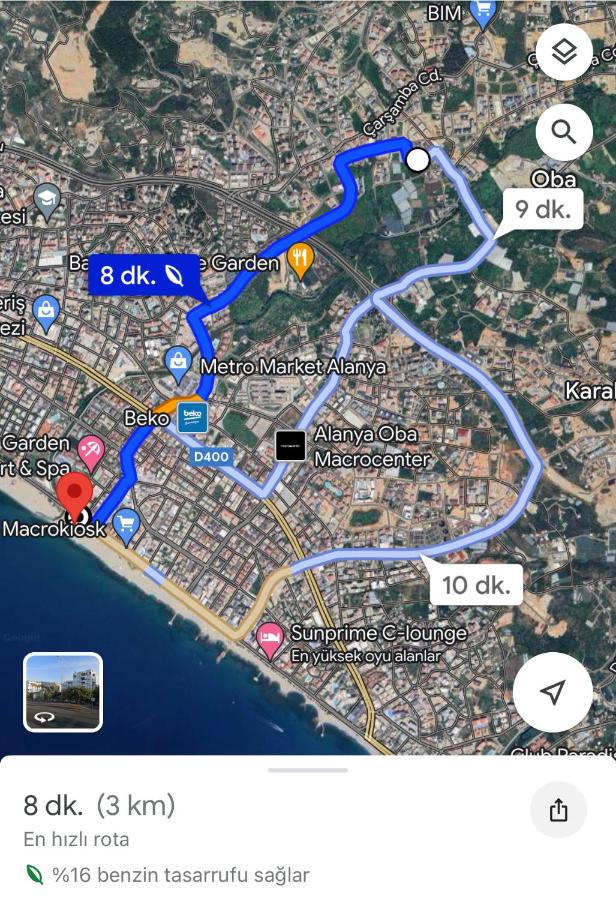Open the orange restaurant marker
Viewport: 616px width, 900px height.
pos(300,261)
